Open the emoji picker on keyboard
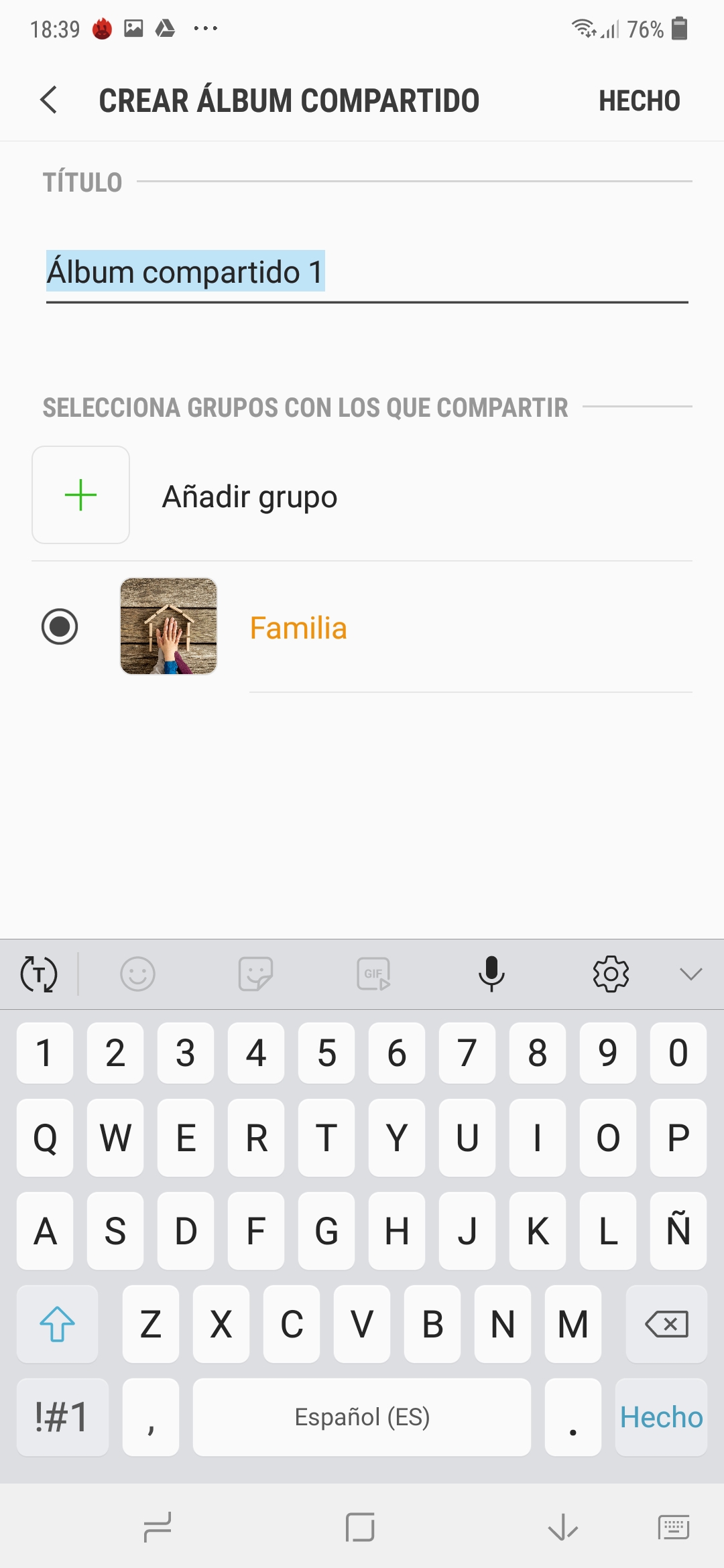724x1568 pixels. (x=137, y=974)
